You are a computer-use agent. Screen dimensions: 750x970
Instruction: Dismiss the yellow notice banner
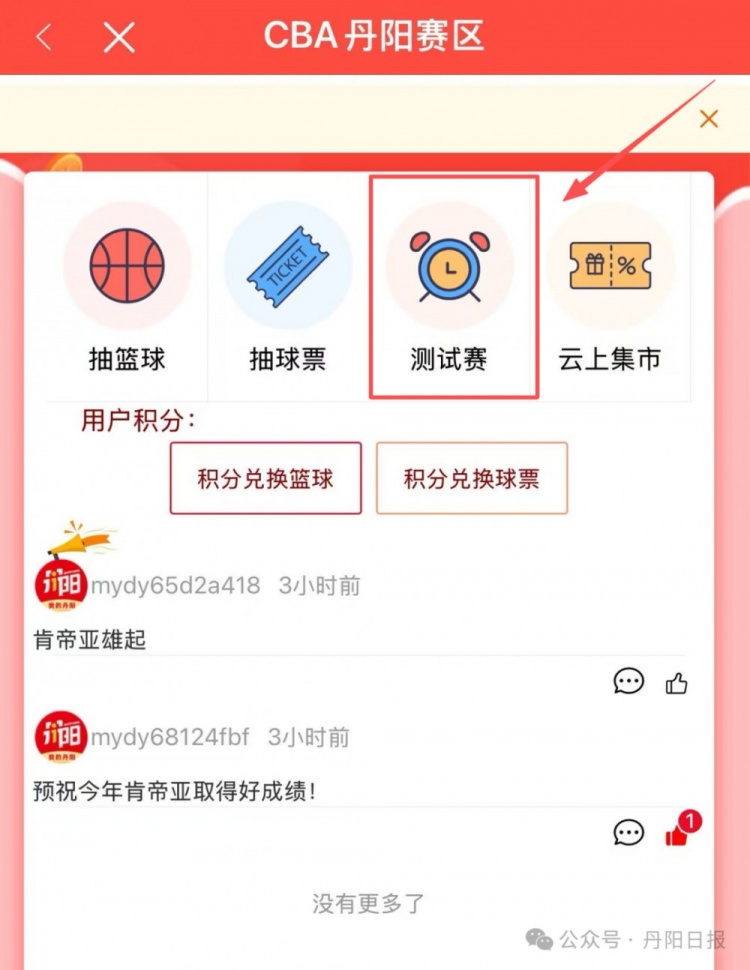tap(708, 119)
